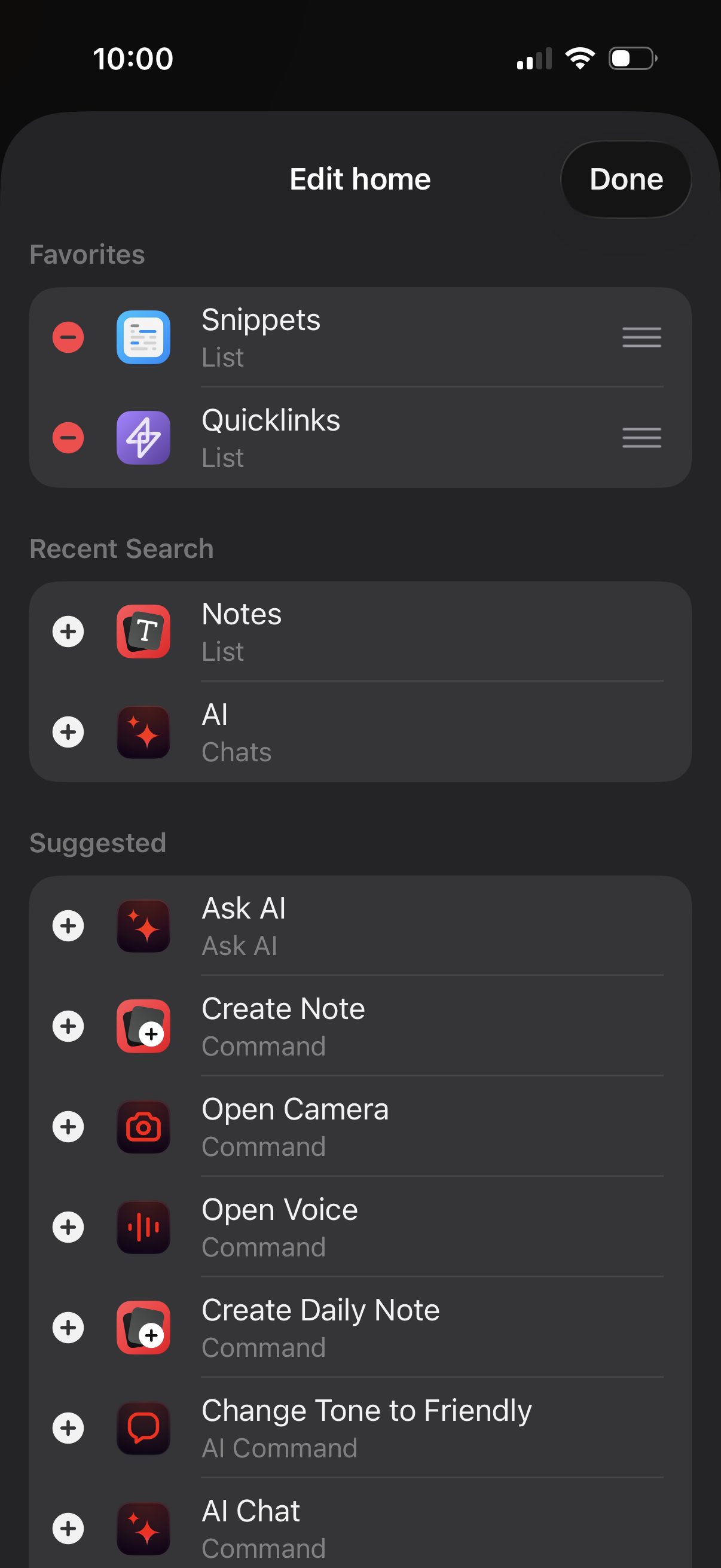Tap the Change Tone speech bubble icon
Screen dimensions: 721x1568
pyautogui.click(x=143, y=1428)
